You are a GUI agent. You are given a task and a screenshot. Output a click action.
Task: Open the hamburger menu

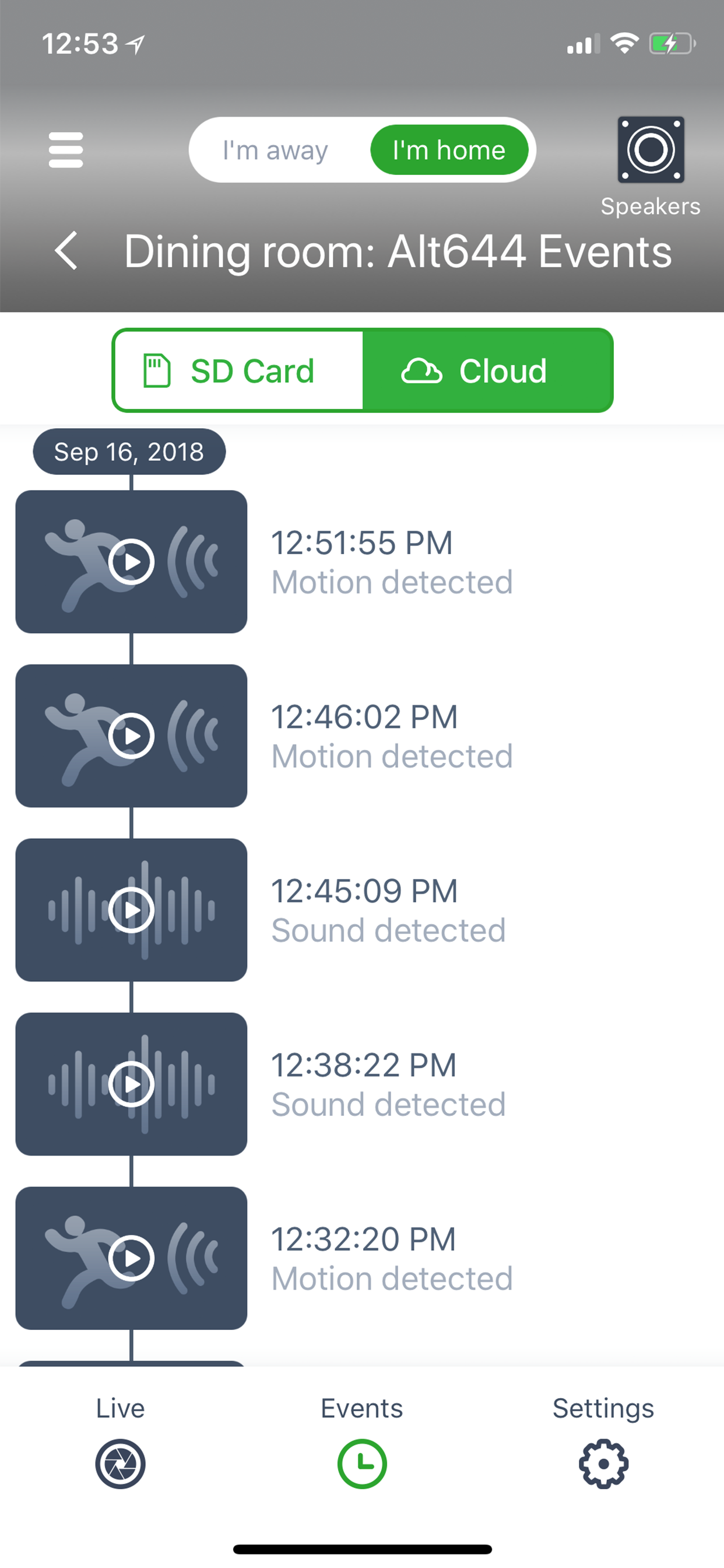(x=66, y=150)
